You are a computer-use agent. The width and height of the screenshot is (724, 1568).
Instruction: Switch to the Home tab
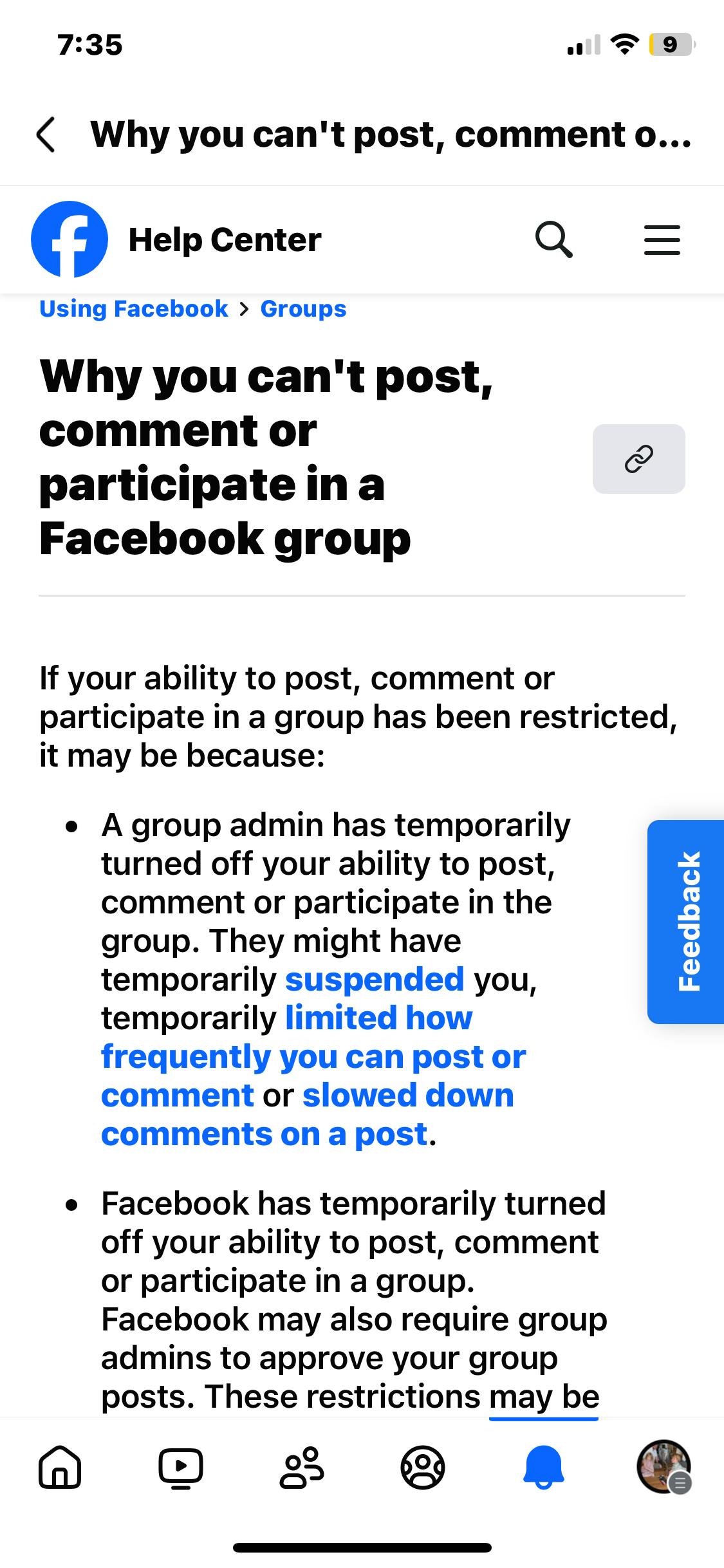pos(60,1468)
